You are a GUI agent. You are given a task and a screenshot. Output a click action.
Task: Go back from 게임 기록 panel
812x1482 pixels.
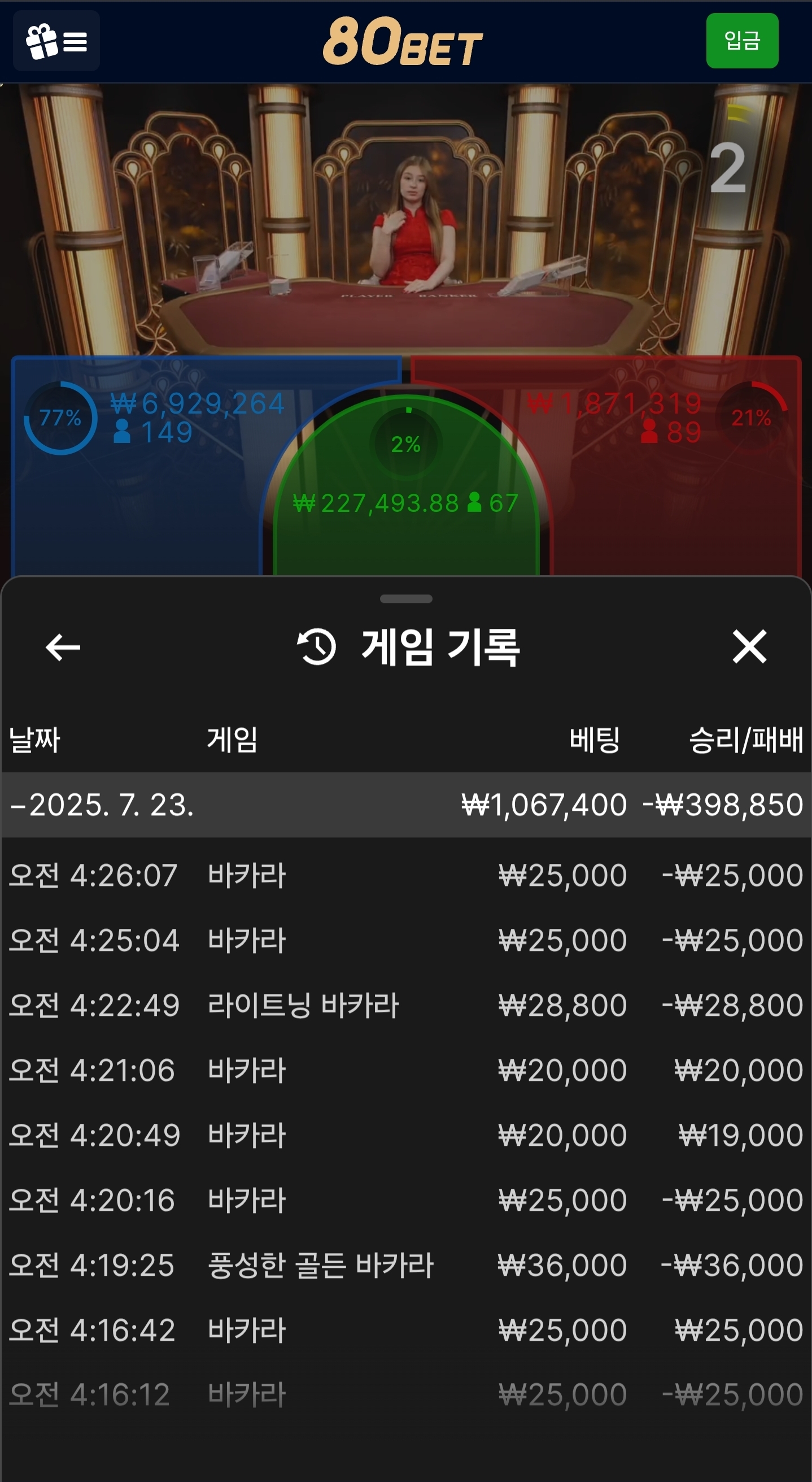coord(63,647)
